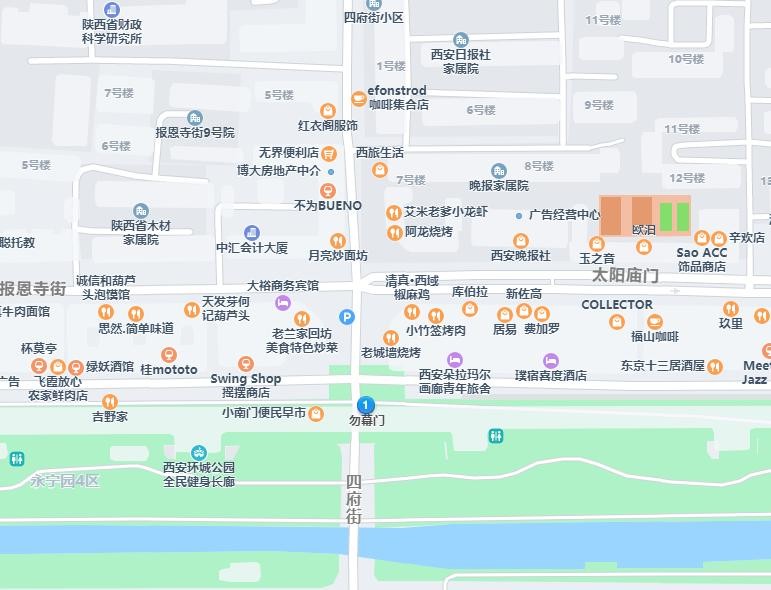Open the 阿龙烧烤 restaurant marker

point(393,231)
